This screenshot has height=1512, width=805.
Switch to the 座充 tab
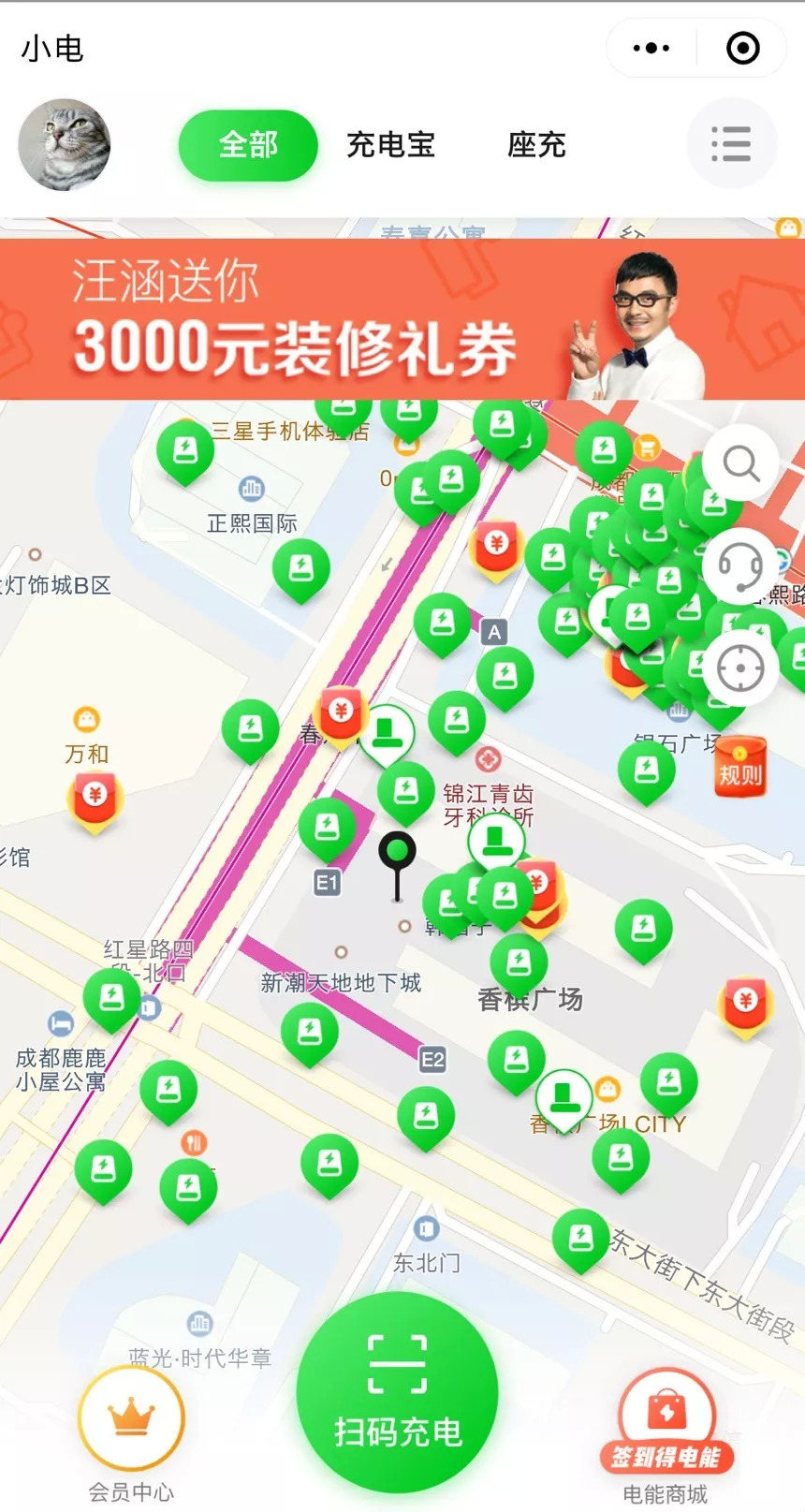(536, 145)
